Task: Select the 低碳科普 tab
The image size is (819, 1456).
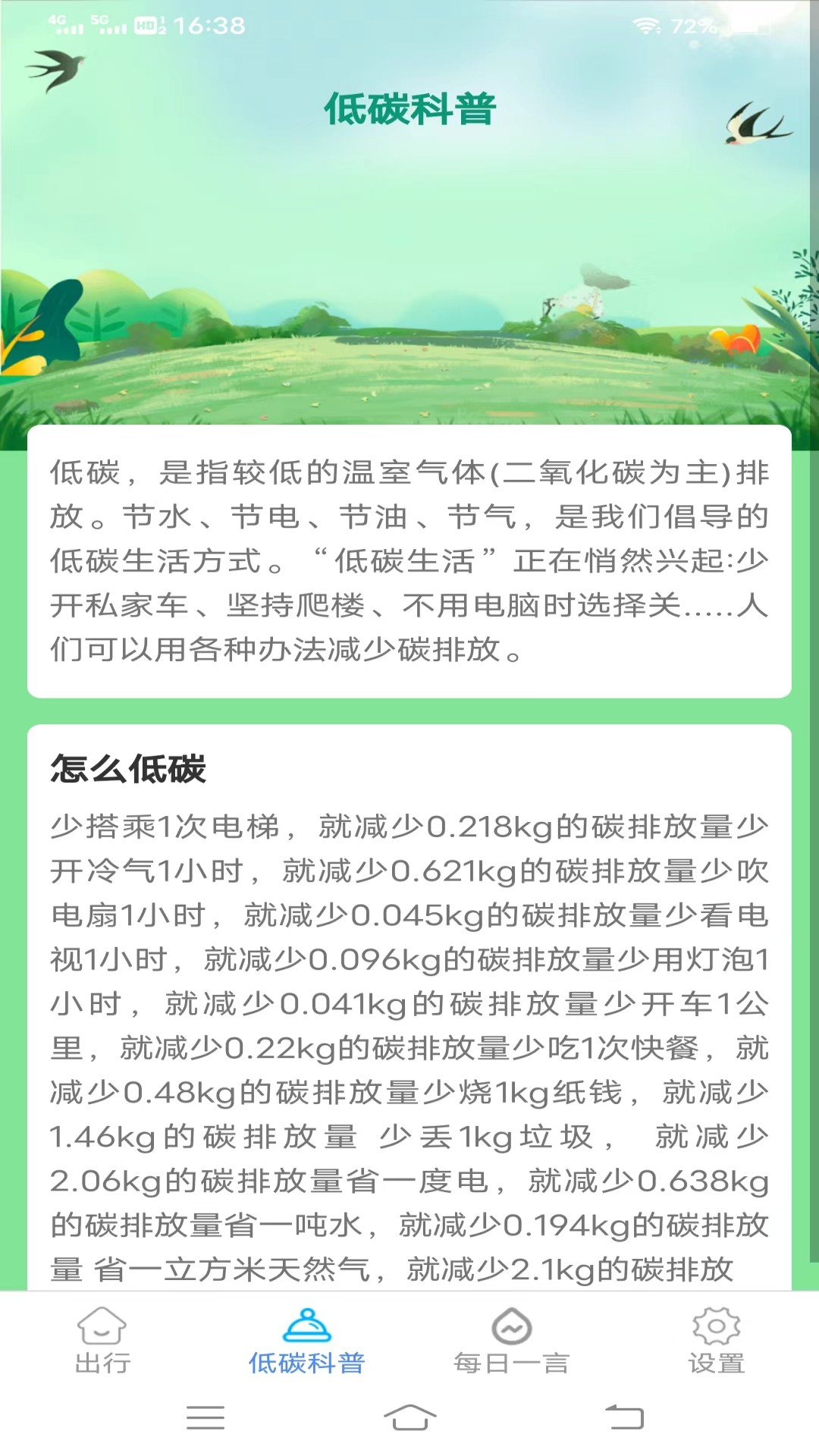Action: coord(307,1341)
